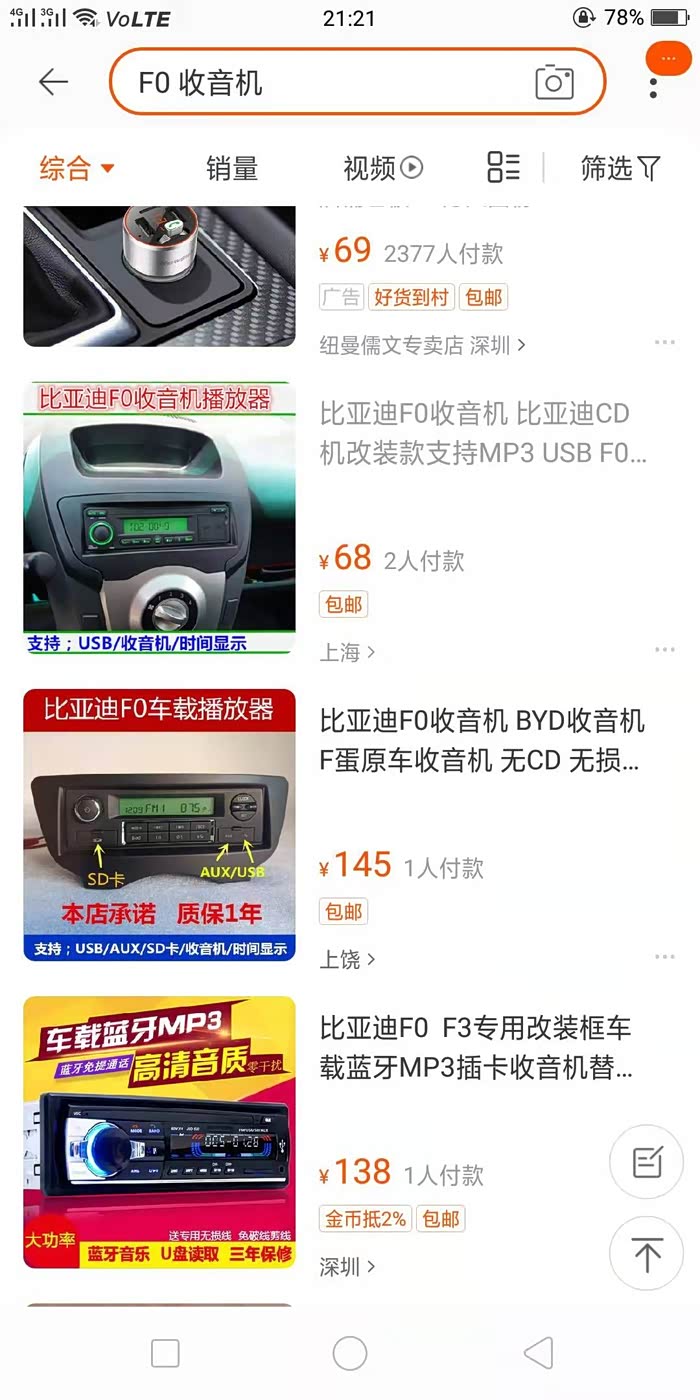Go back using the top arrow
The width and height of the screenshot is (700, 1400).
point(53,82)
